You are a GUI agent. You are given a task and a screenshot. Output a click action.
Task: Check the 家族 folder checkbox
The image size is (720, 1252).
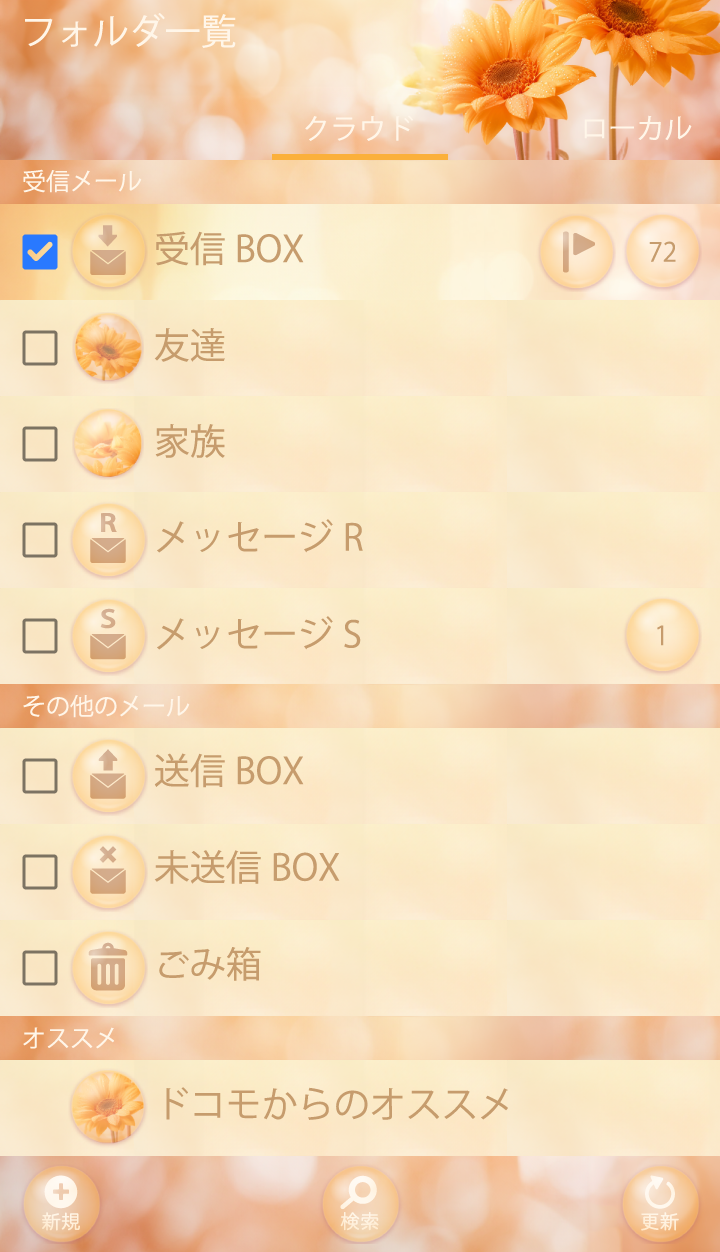(x=40, y=443)
